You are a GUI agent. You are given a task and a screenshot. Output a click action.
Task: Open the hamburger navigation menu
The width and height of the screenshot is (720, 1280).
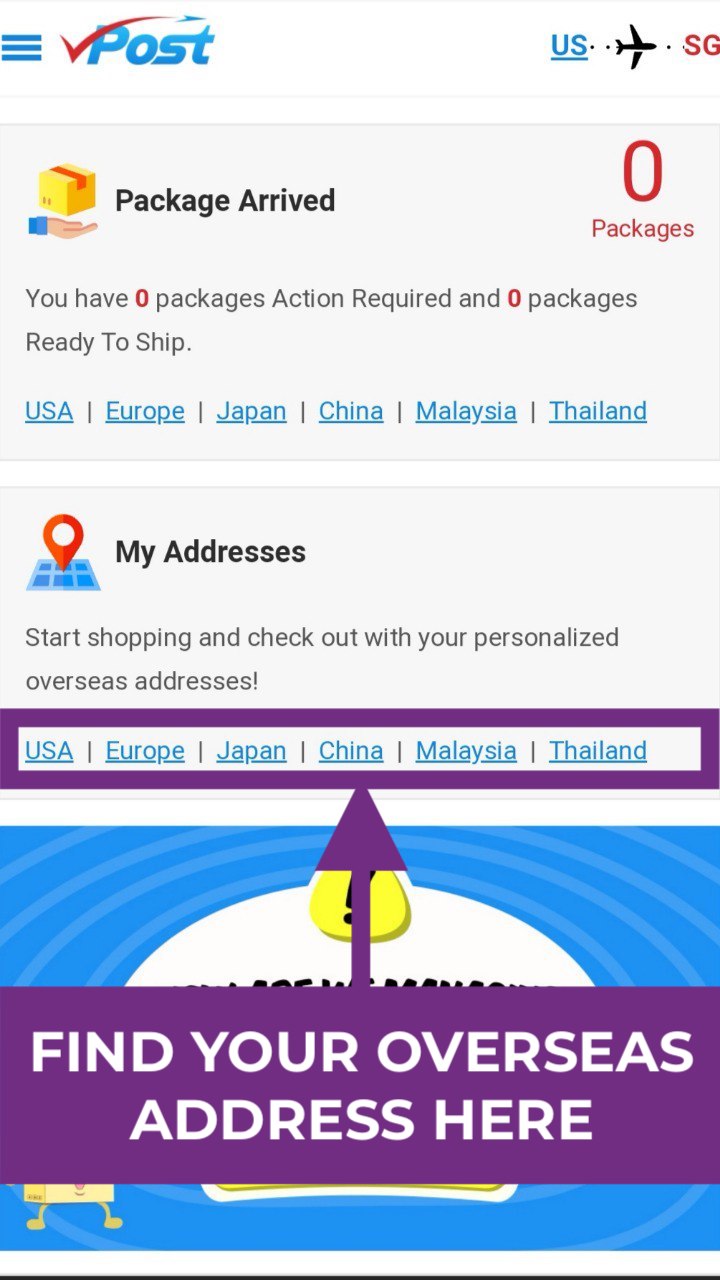(22, 46)
